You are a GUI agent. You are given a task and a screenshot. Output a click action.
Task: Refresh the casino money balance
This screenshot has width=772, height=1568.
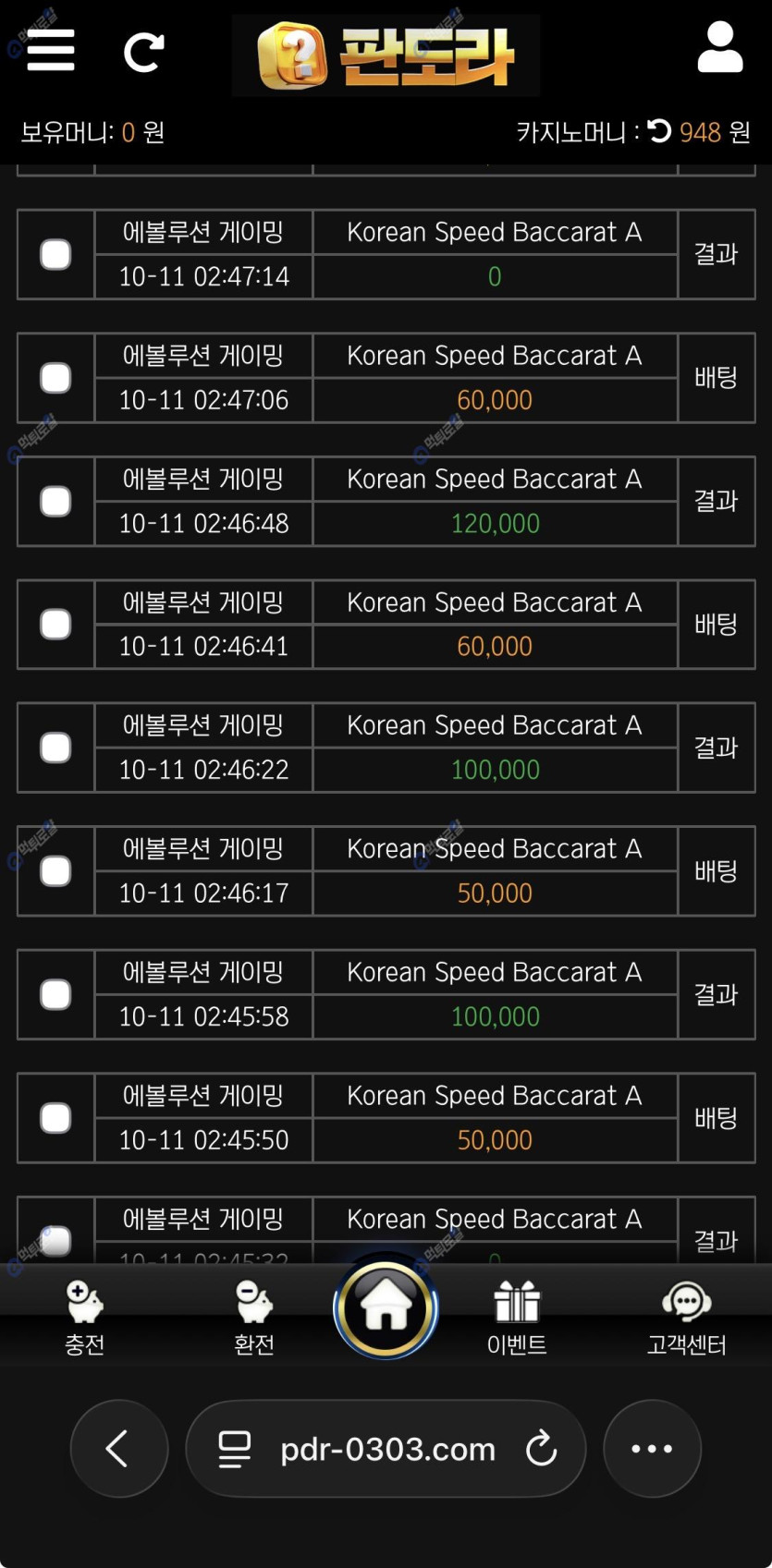pyautogui.click(x=659, y=132)
